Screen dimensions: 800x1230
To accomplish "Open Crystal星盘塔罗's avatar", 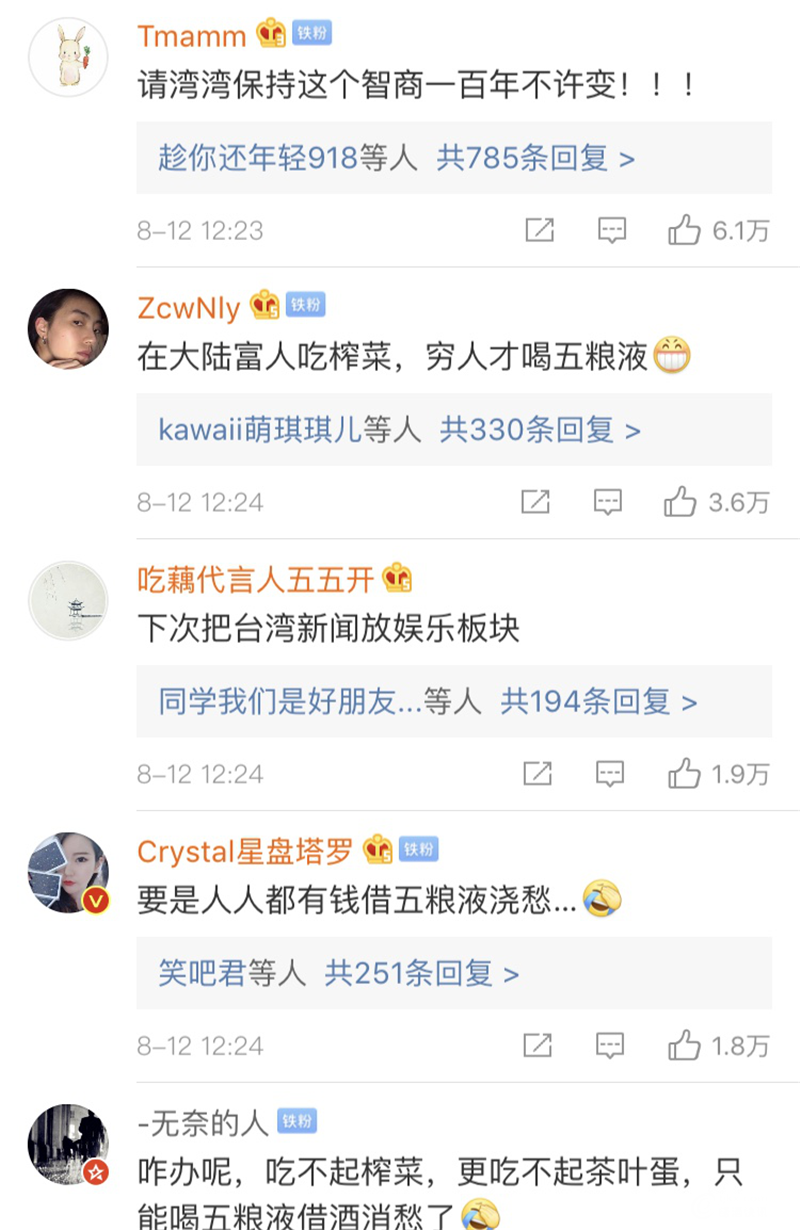I will point(68,872).
